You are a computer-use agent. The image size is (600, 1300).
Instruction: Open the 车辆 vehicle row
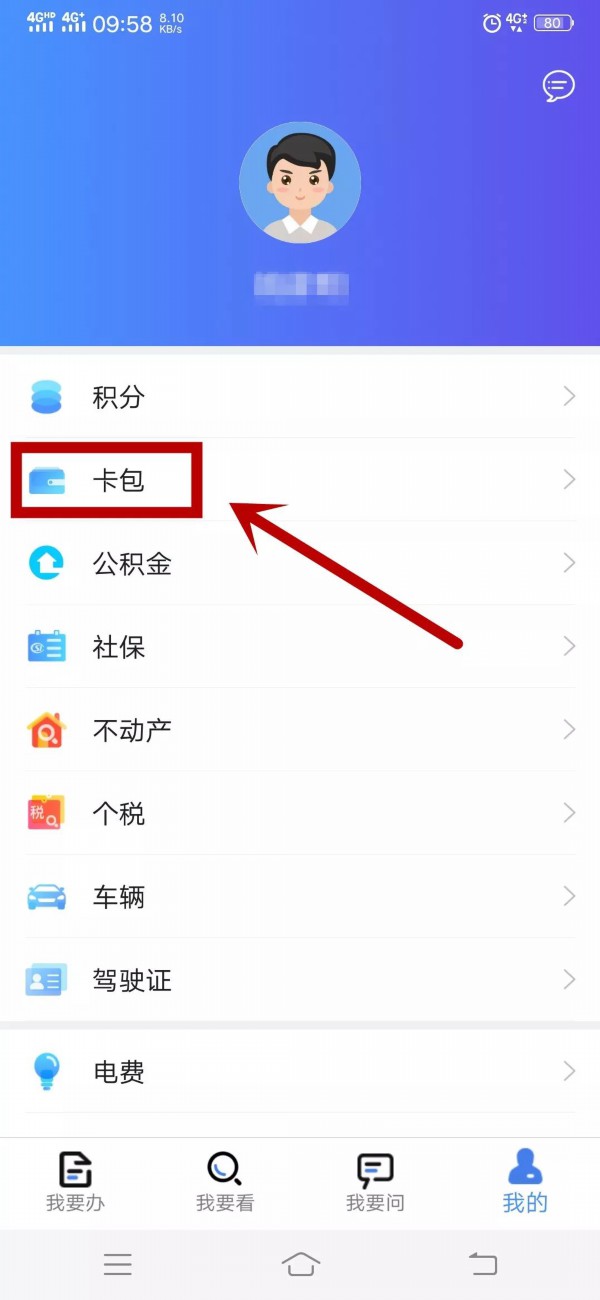(x=300, y=897)
